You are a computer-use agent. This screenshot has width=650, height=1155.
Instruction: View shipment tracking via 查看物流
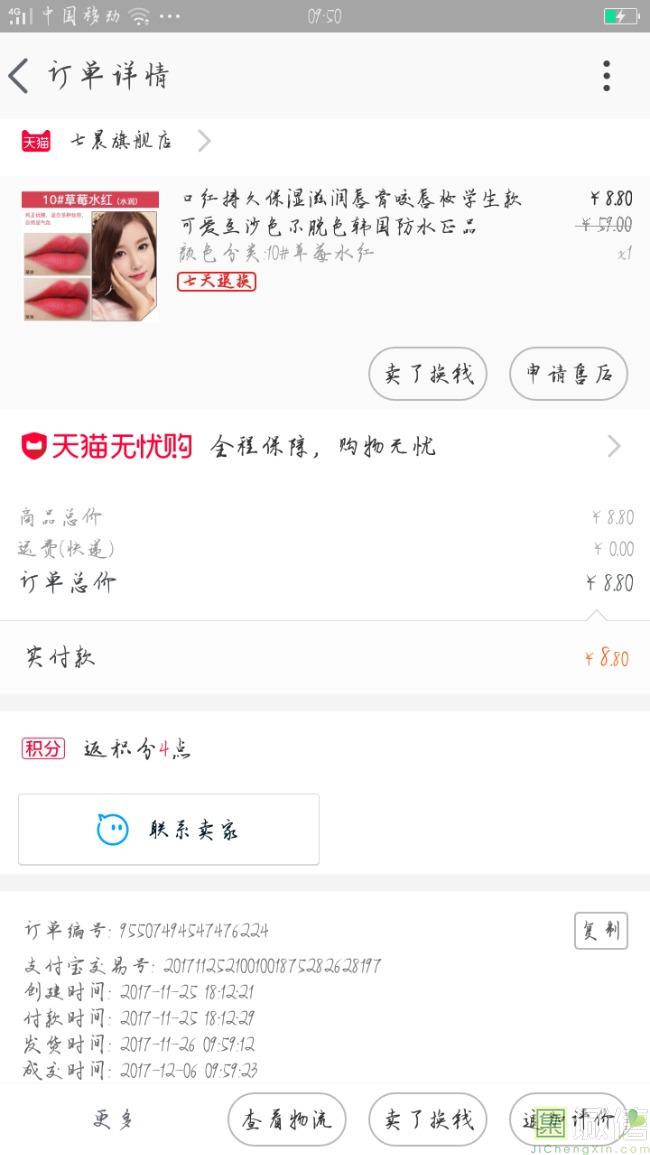(x=287, y=1119)
